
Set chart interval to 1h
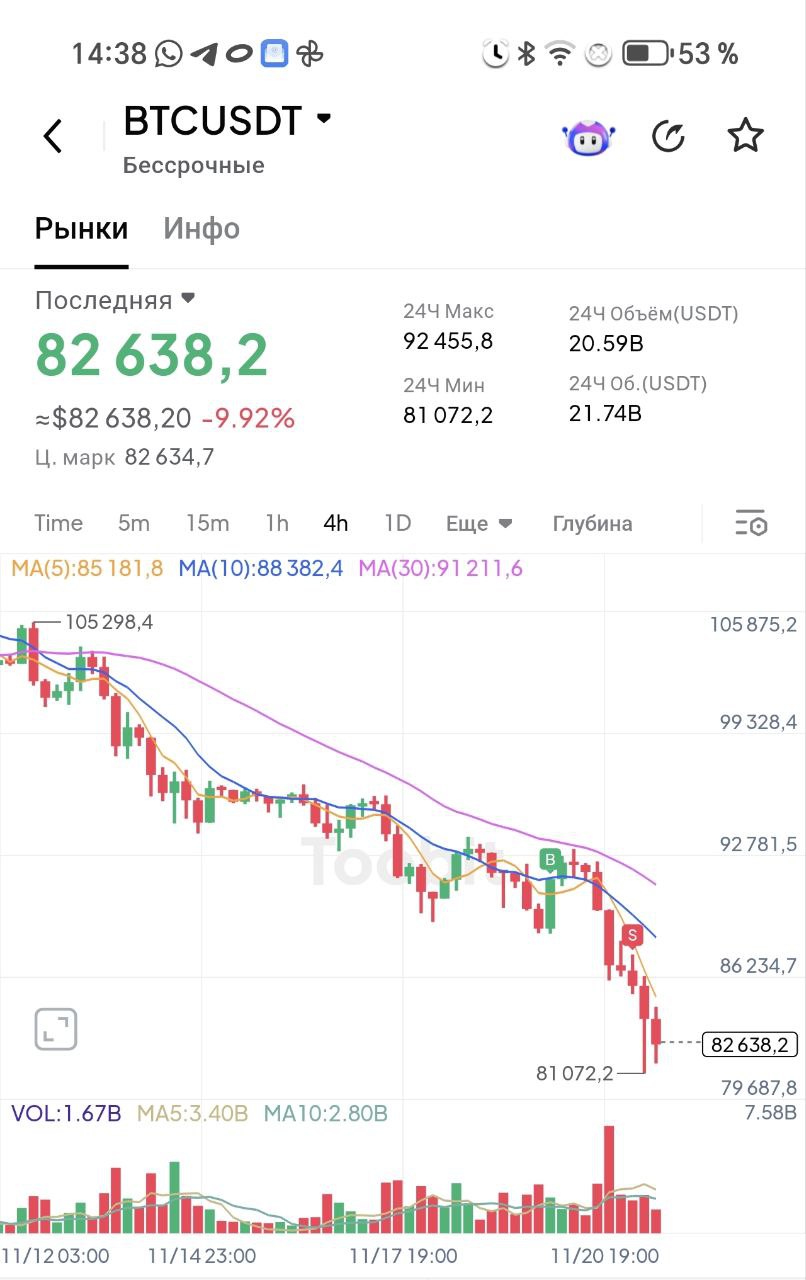[277, 523]
